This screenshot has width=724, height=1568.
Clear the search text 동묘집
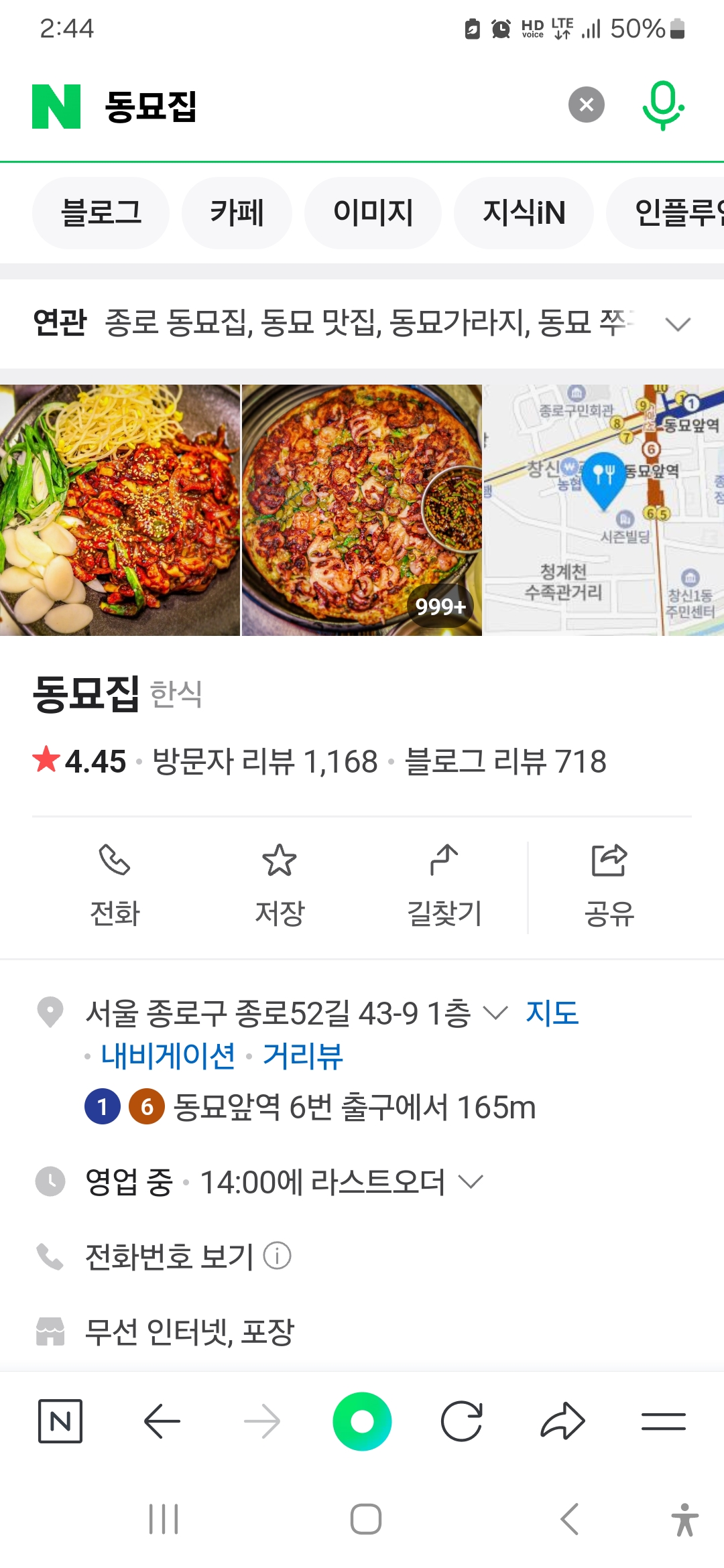pyautogui.click(x=587, y=105)
